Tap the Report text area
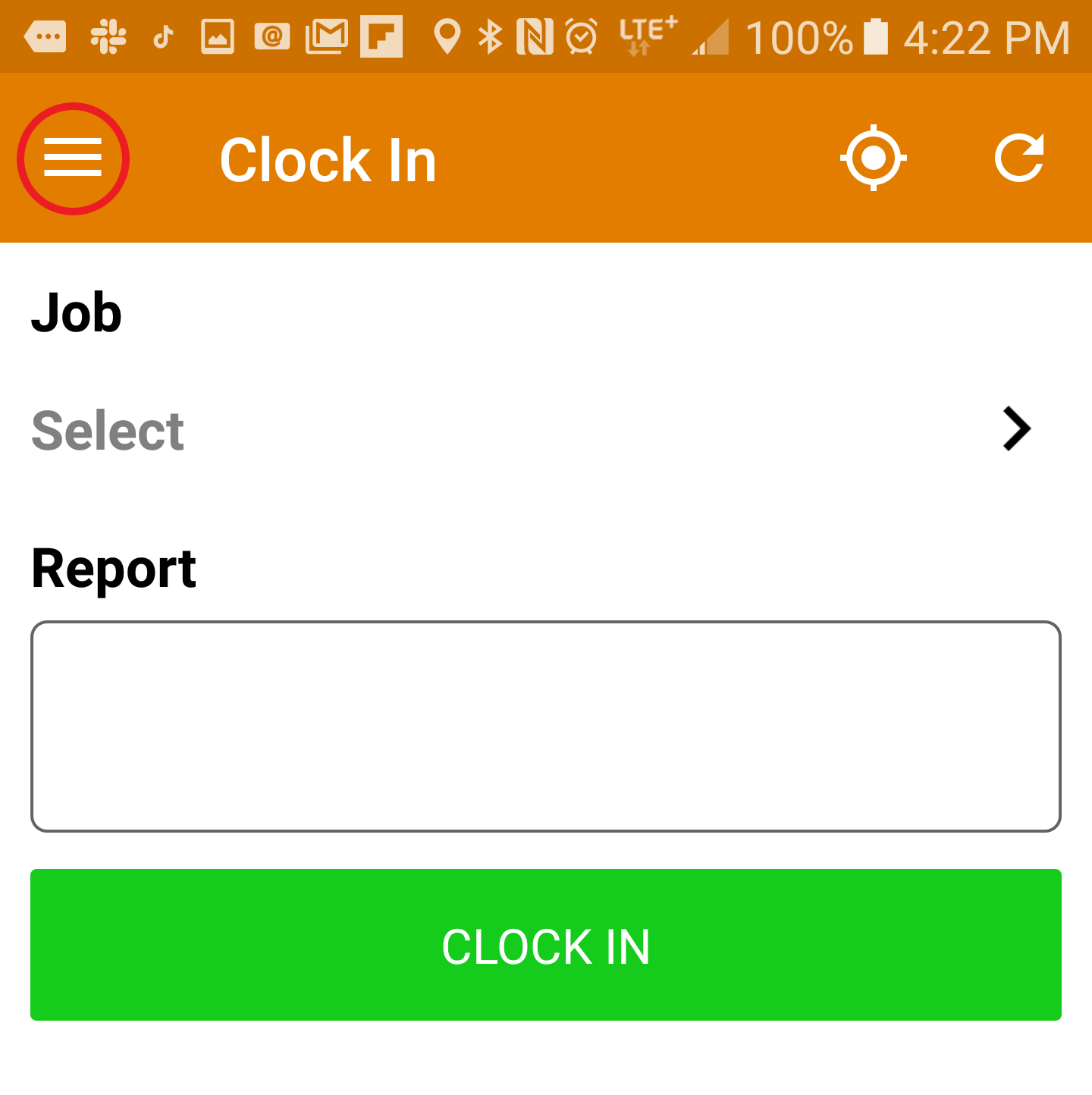This screenshot has height=1095, width=1092. point(546,724)
